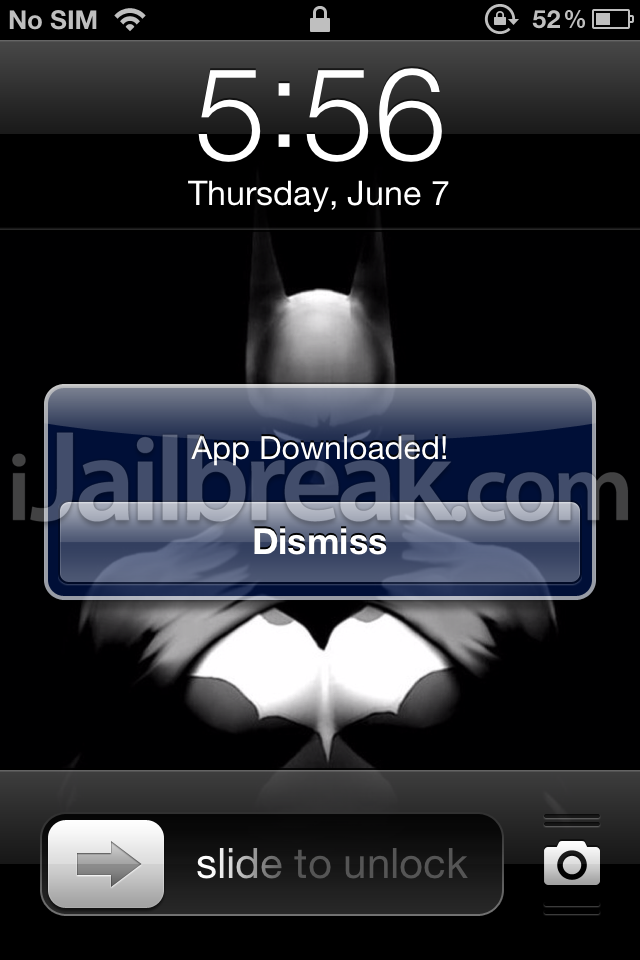Screen dimensions: 640x960
Task: Open the lock screen camera shortcut
Action: (571, 864)
